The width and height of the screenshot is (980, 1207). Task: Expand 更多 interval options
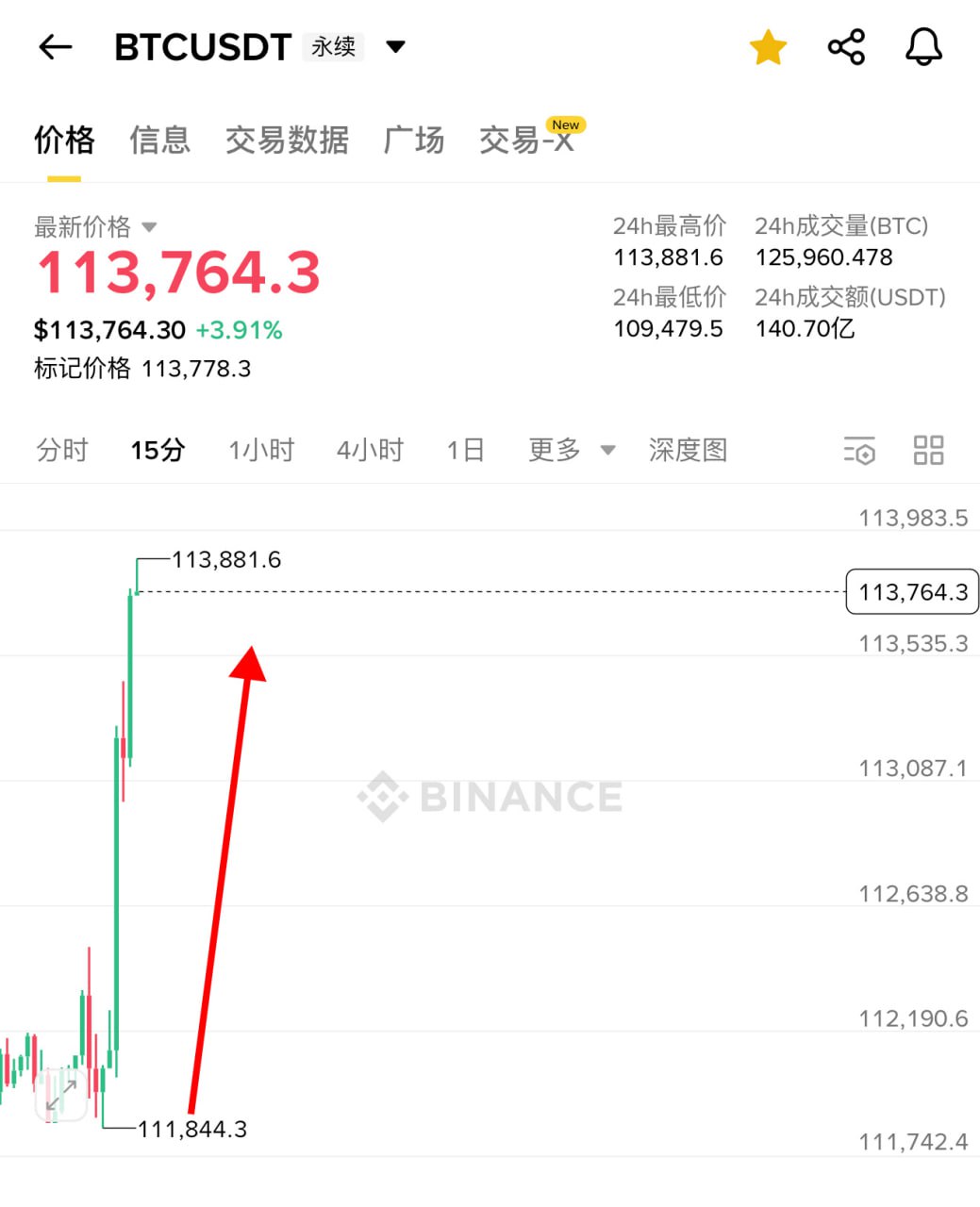(x=571, y=450)
